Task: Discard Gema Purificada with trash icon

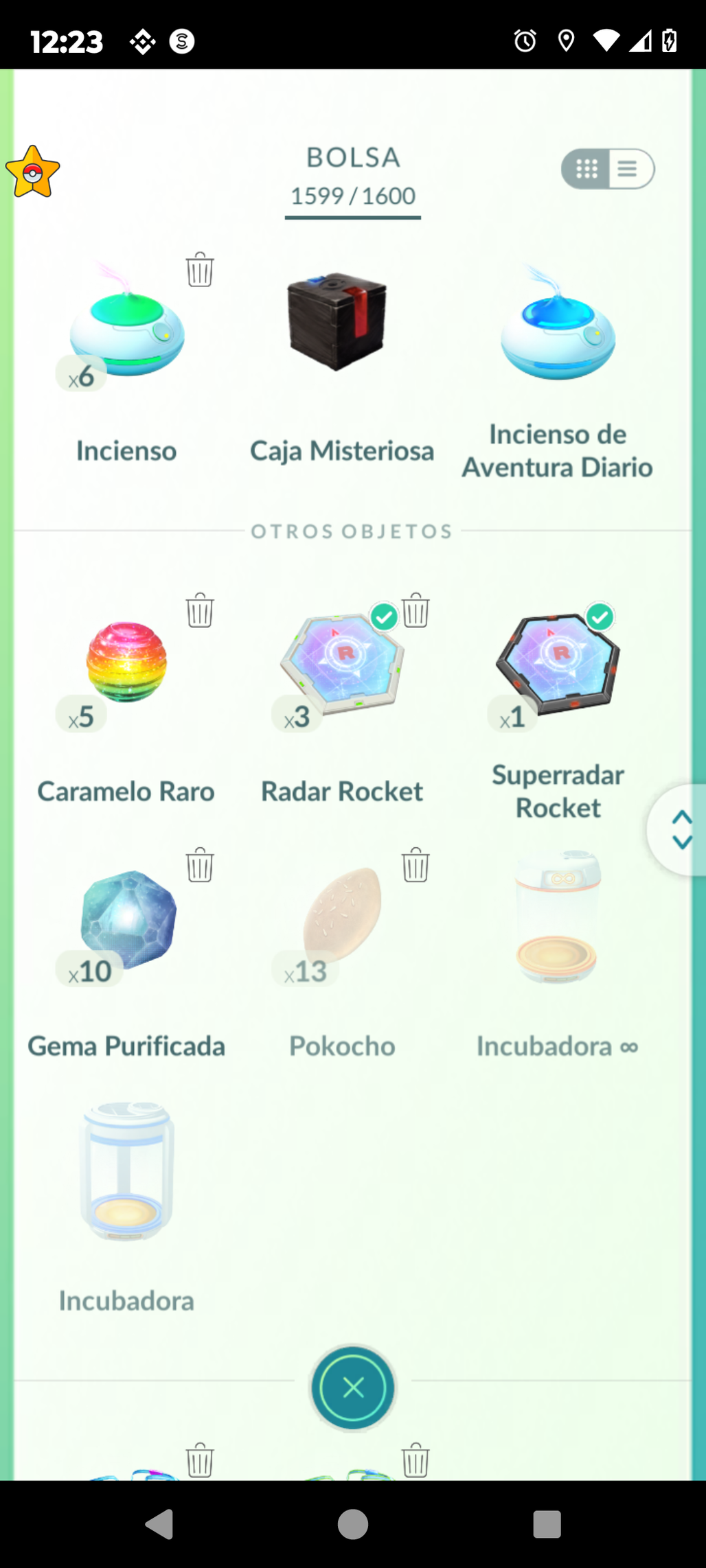Action: point(200,865)
